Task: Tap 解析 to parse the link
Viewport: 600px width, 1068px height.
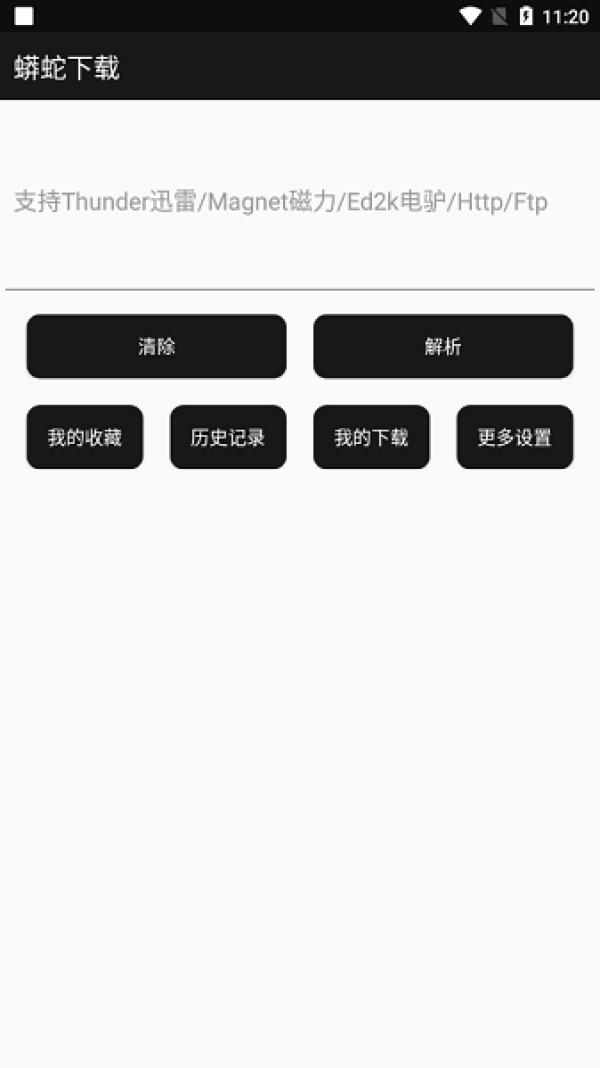Action: pos(443,347)
